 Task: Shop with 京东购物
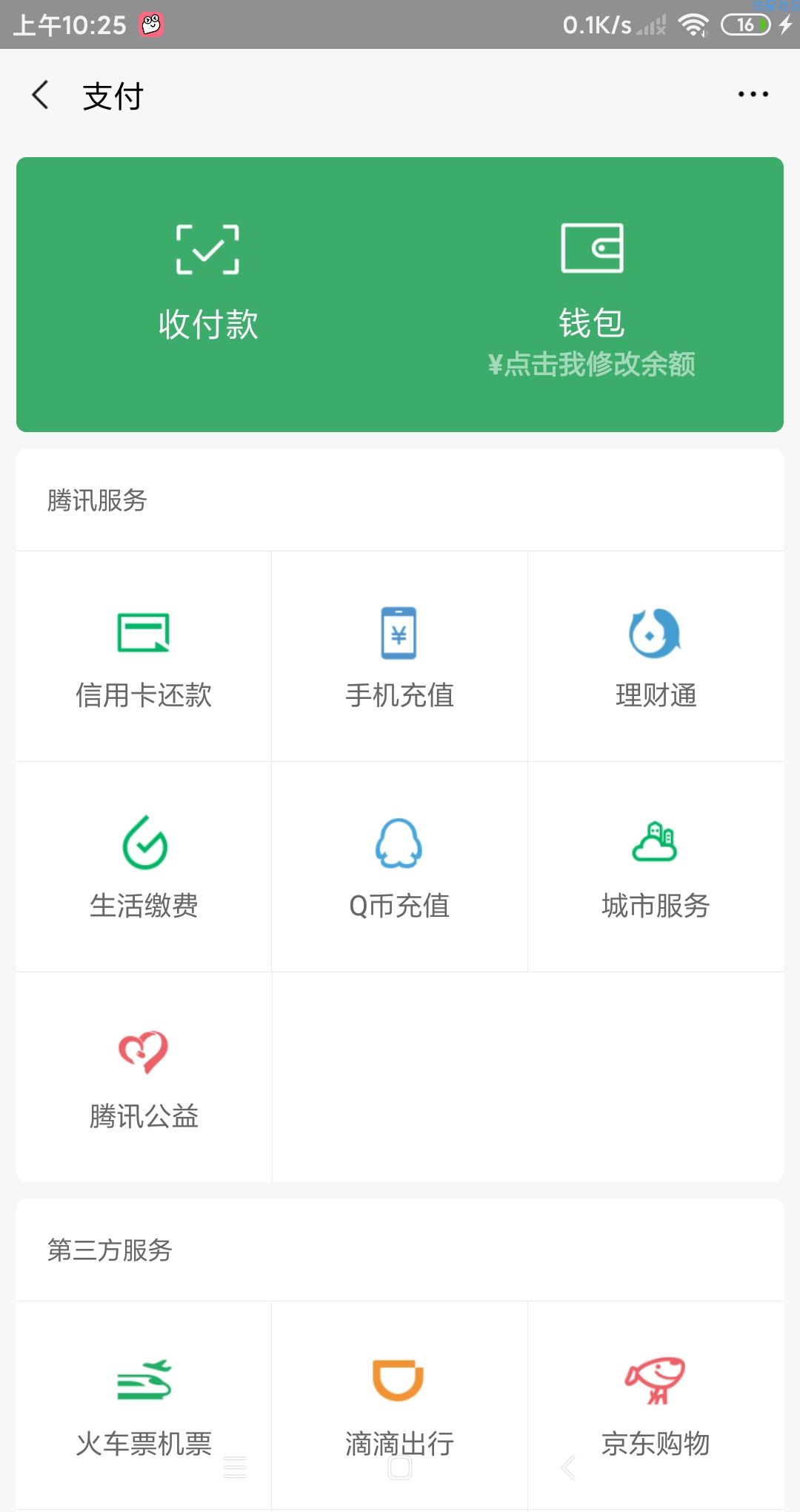(656, 1406)
